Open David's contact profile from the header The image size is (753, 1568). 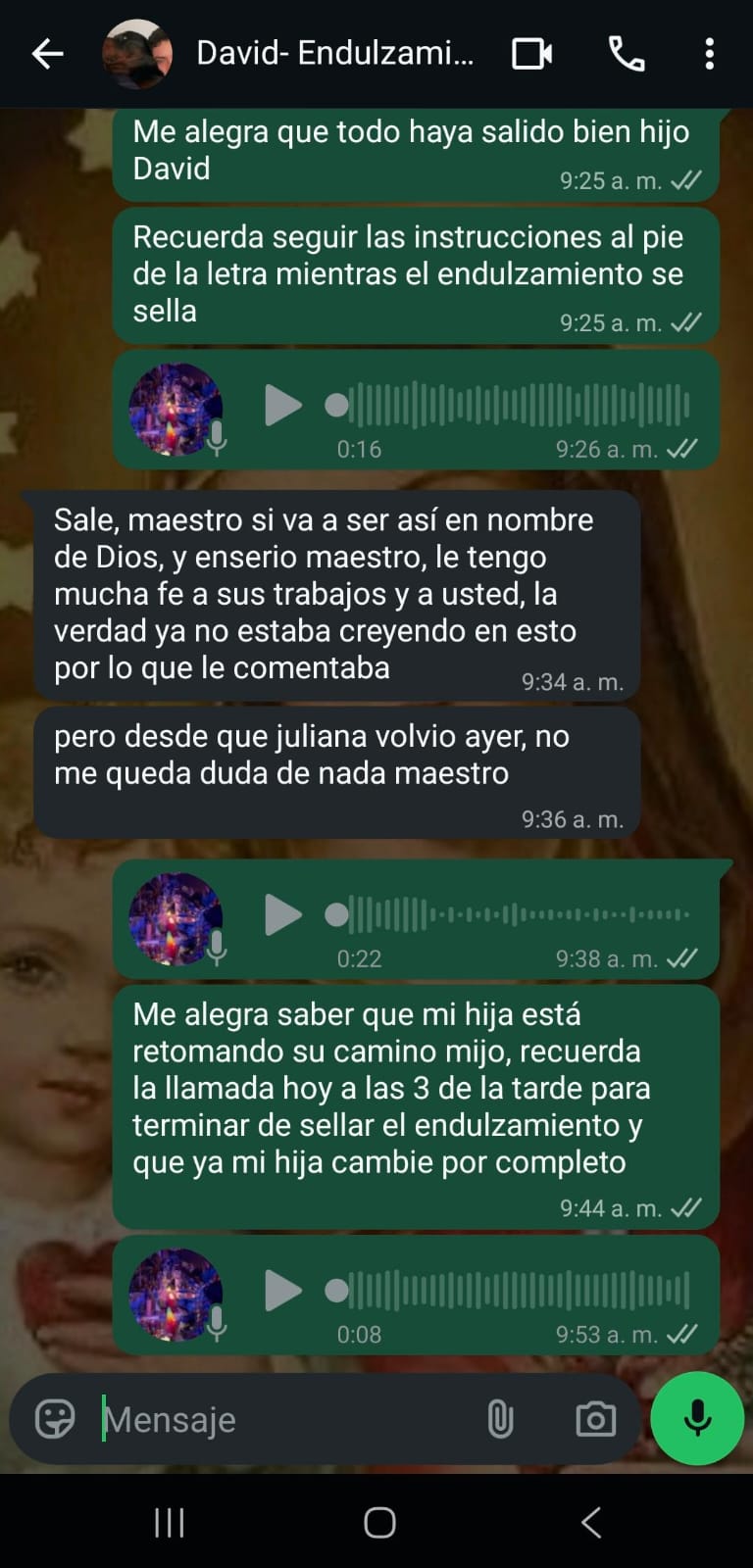(334, 53)
